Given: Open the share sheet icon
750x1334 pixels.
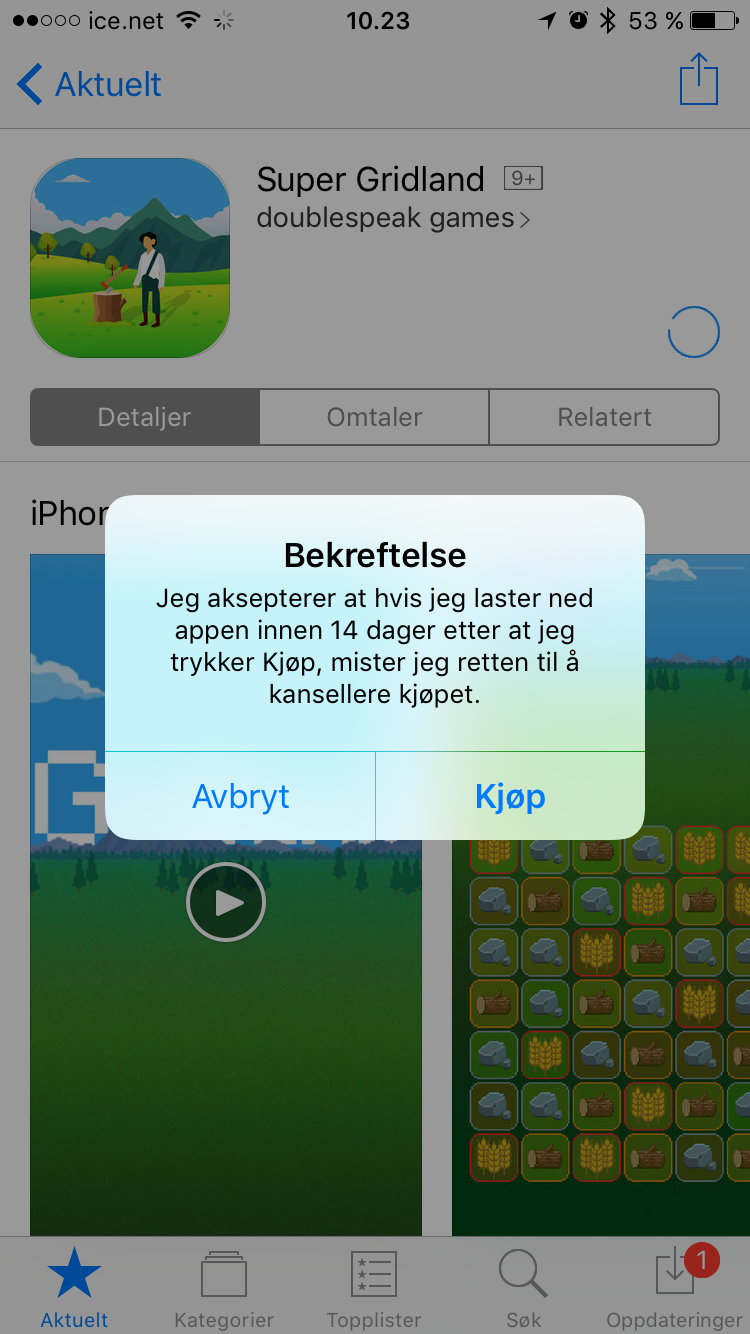Looking at the screenshot, I should tap(699, 80).
